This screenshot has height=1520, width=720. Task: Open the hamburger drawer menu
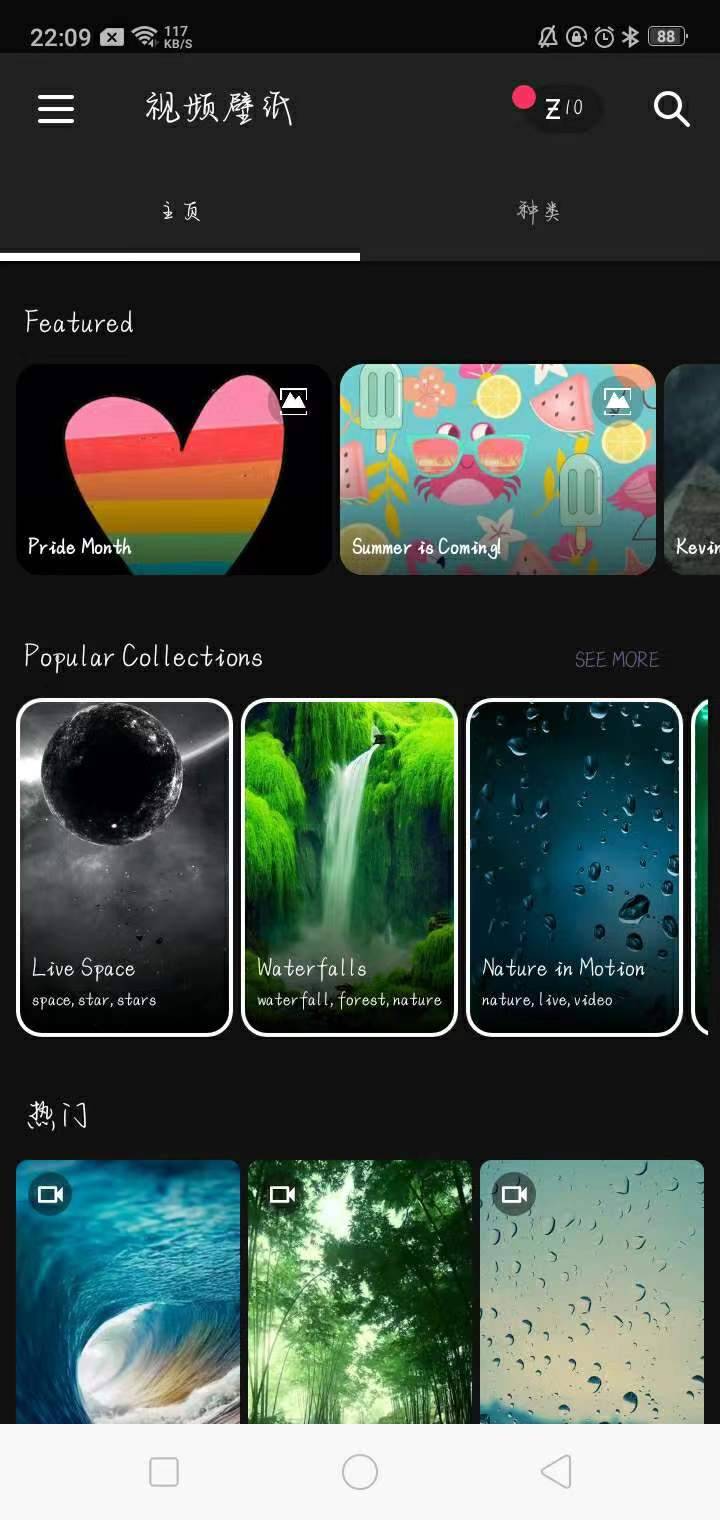click(56, 108)
